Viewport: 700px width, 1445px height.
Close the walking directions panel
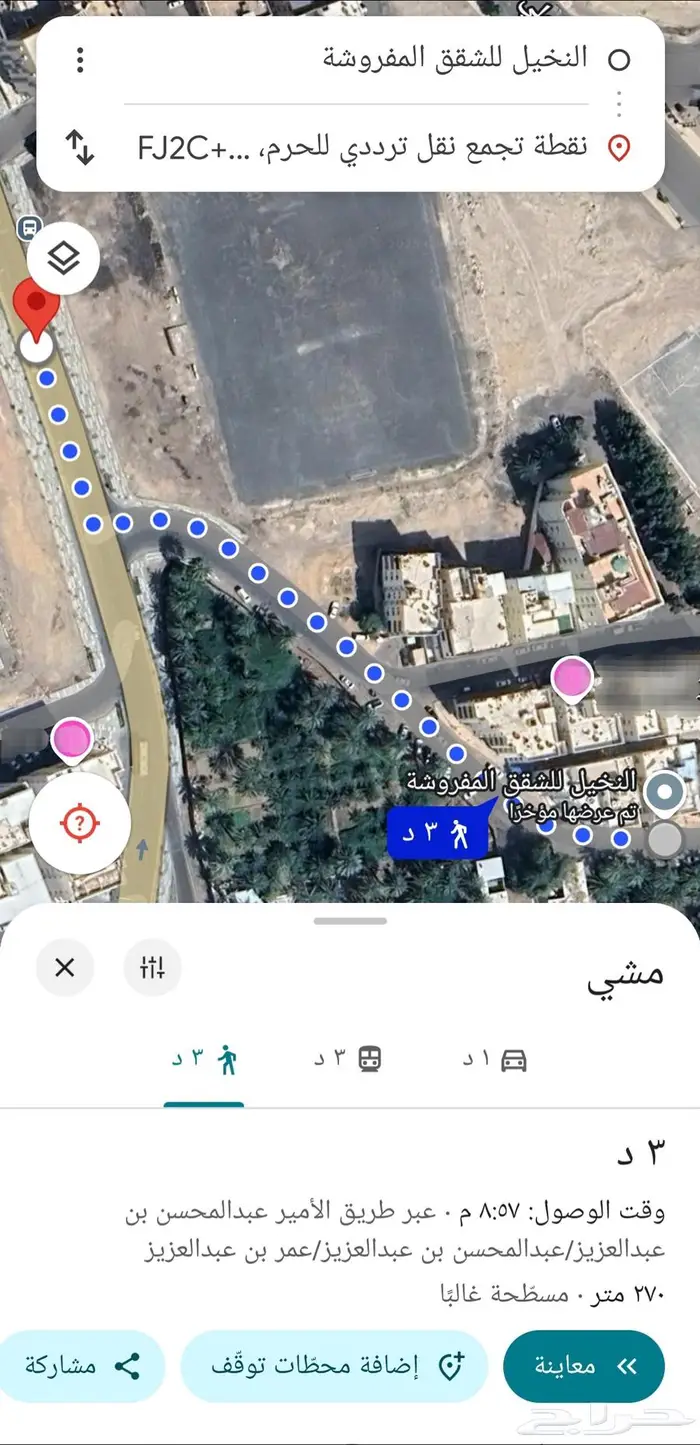(x=65, y=967)
